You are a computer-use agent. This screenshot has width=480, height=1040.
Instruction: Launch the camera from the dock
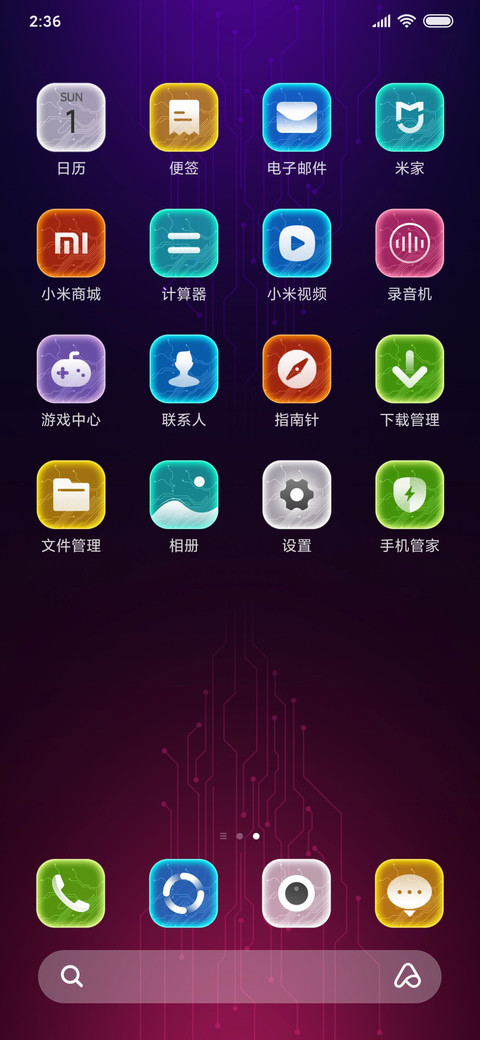[296, 893]
